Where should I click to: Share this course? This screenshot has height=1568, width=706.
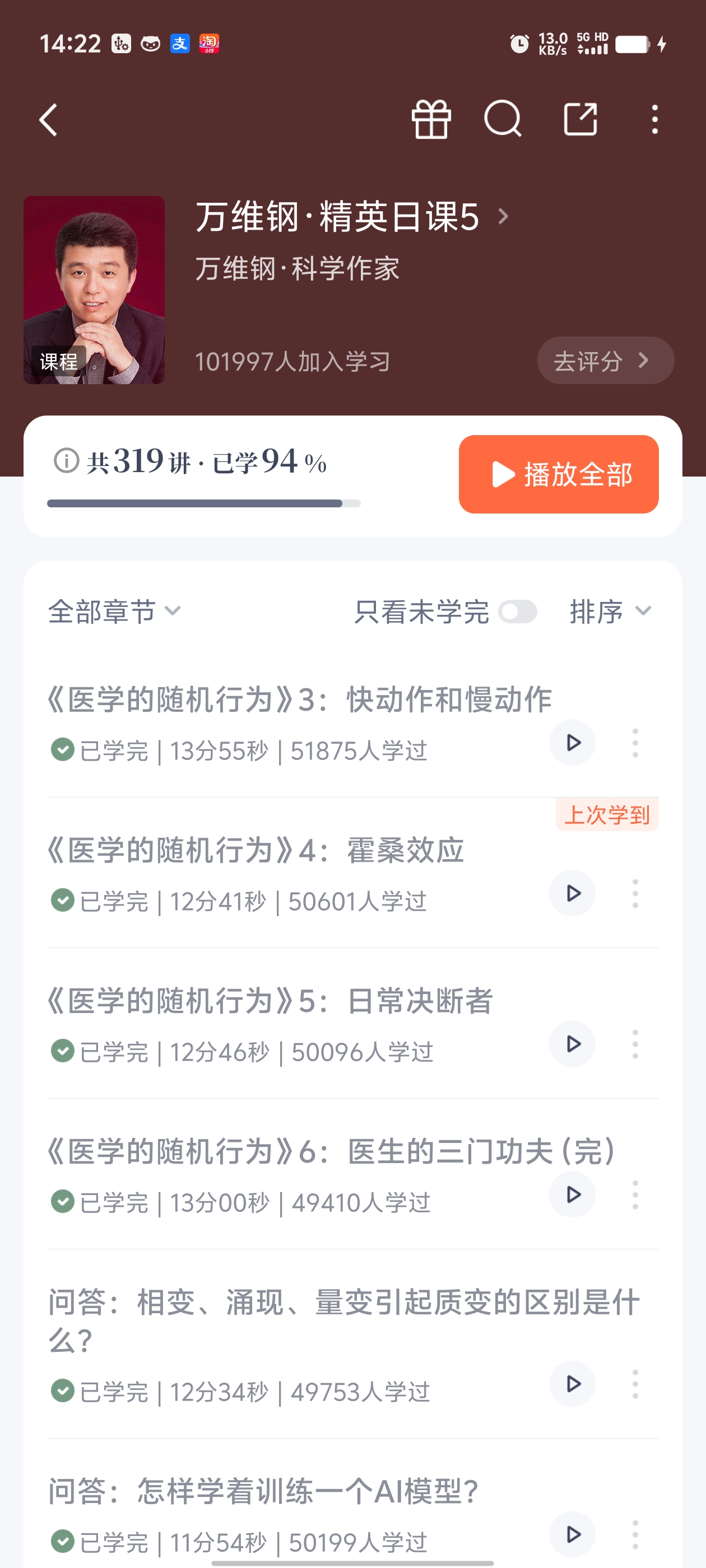tap(580, 119)
